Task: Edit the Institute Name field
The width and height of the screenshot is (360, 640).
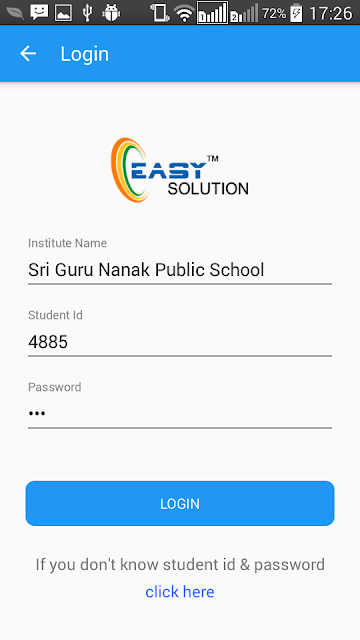Action: click(180, 270)
